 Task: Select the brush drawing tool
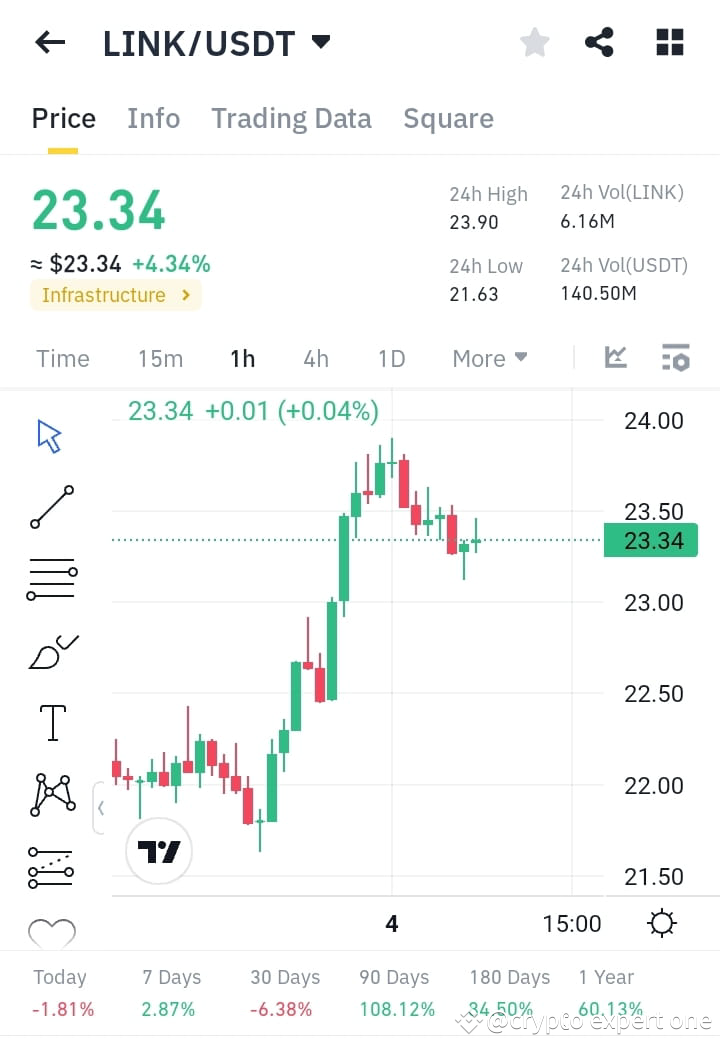point(52,650)
